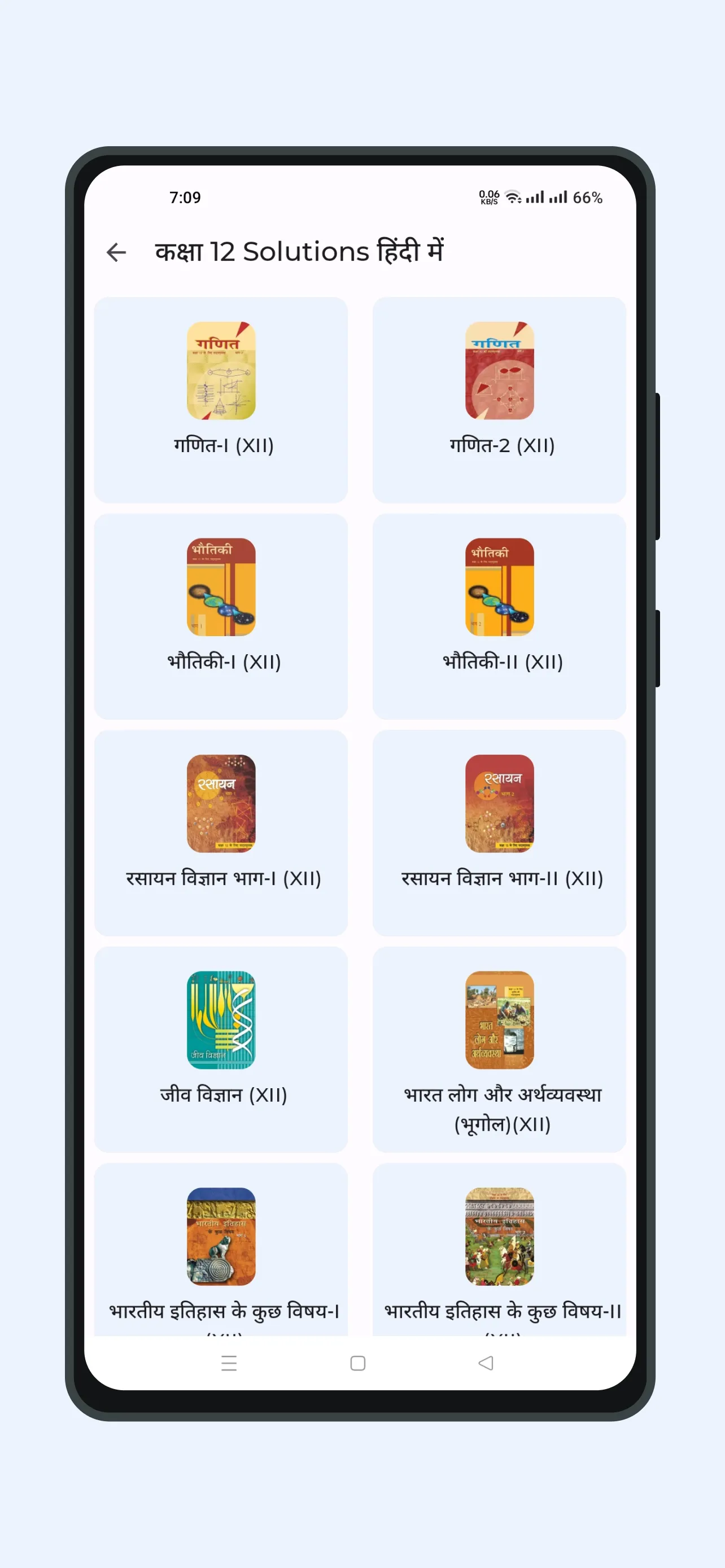This screenshot has width=725, height=1568.
Task: Open रसायन विज्ञान भाग-II (XII)
Action: tap(499, 832)
